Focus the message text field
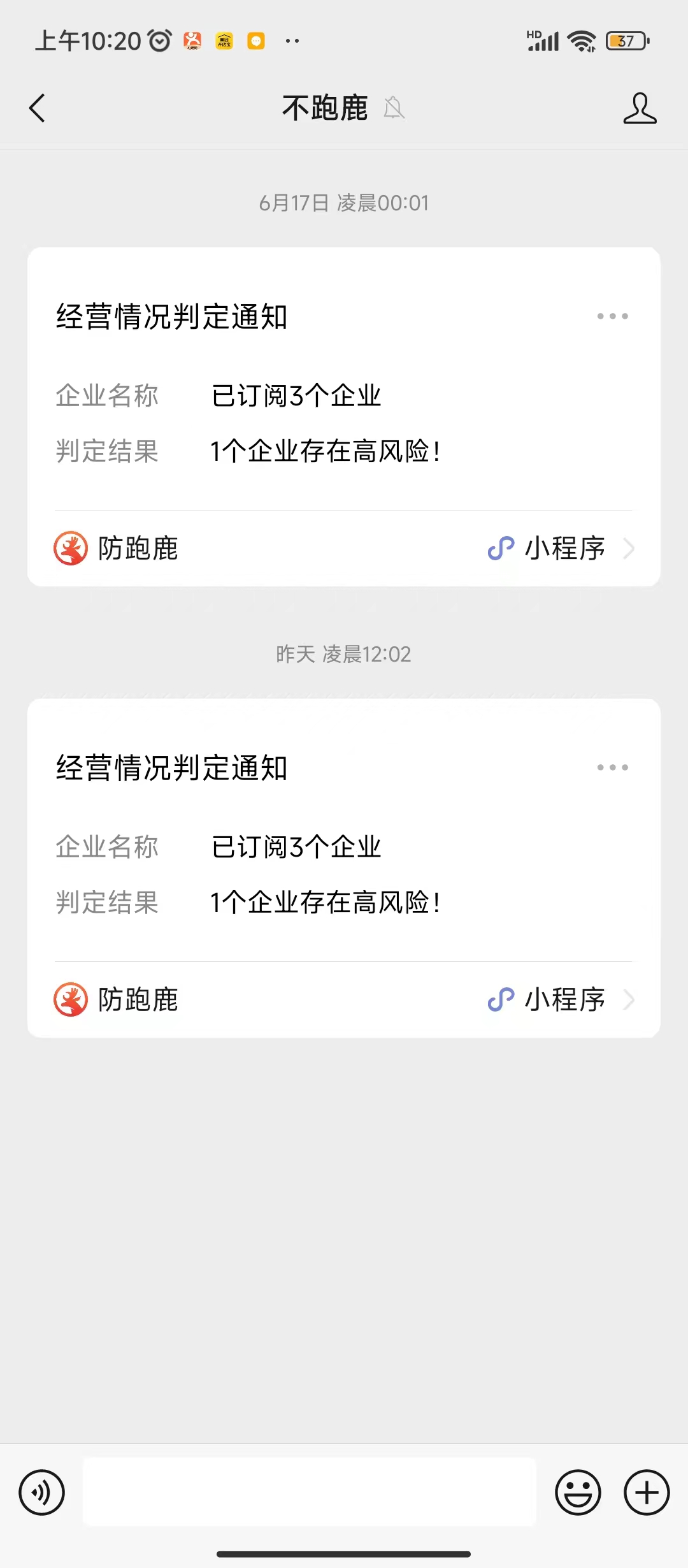 310,1492
